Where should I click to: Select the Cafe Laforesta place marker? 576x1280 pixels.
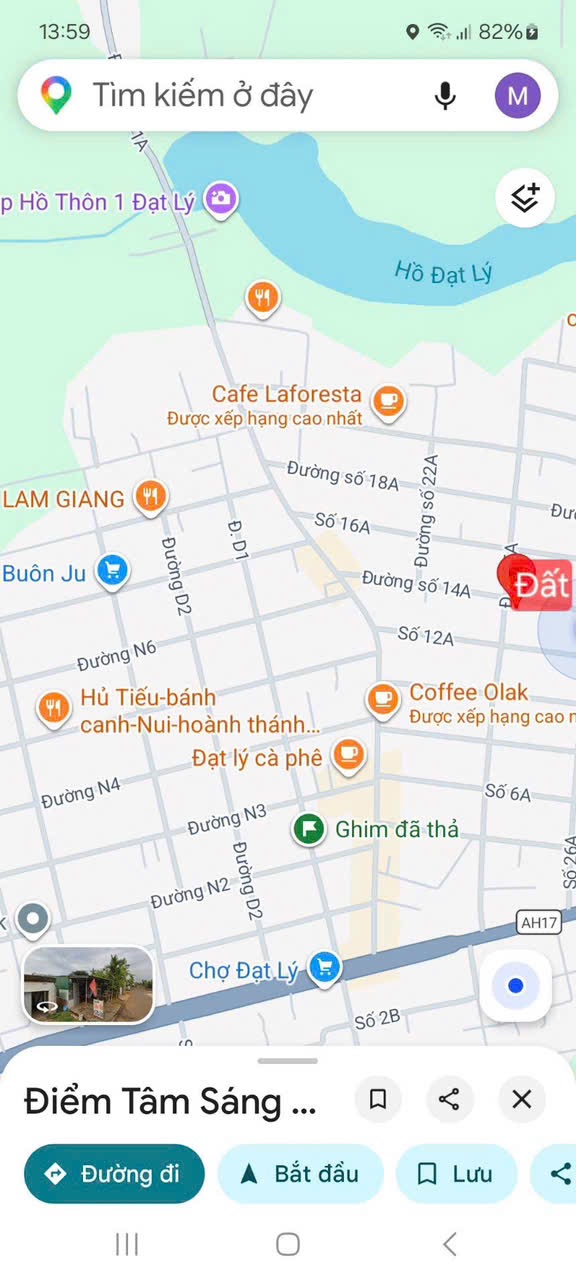click(389, 401)
